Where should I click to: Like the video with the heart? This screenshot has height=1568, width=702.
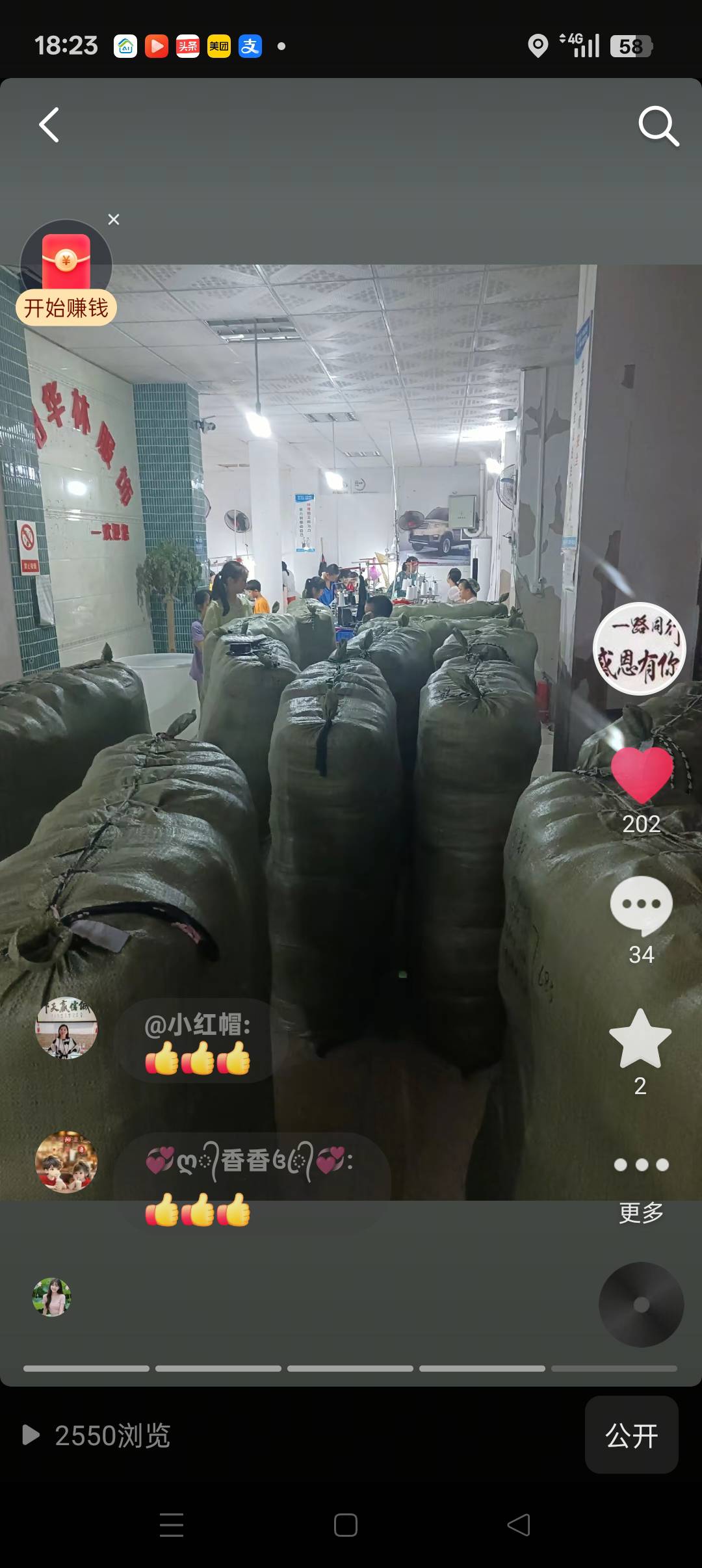pyautogui.click(x=642, y=775)
